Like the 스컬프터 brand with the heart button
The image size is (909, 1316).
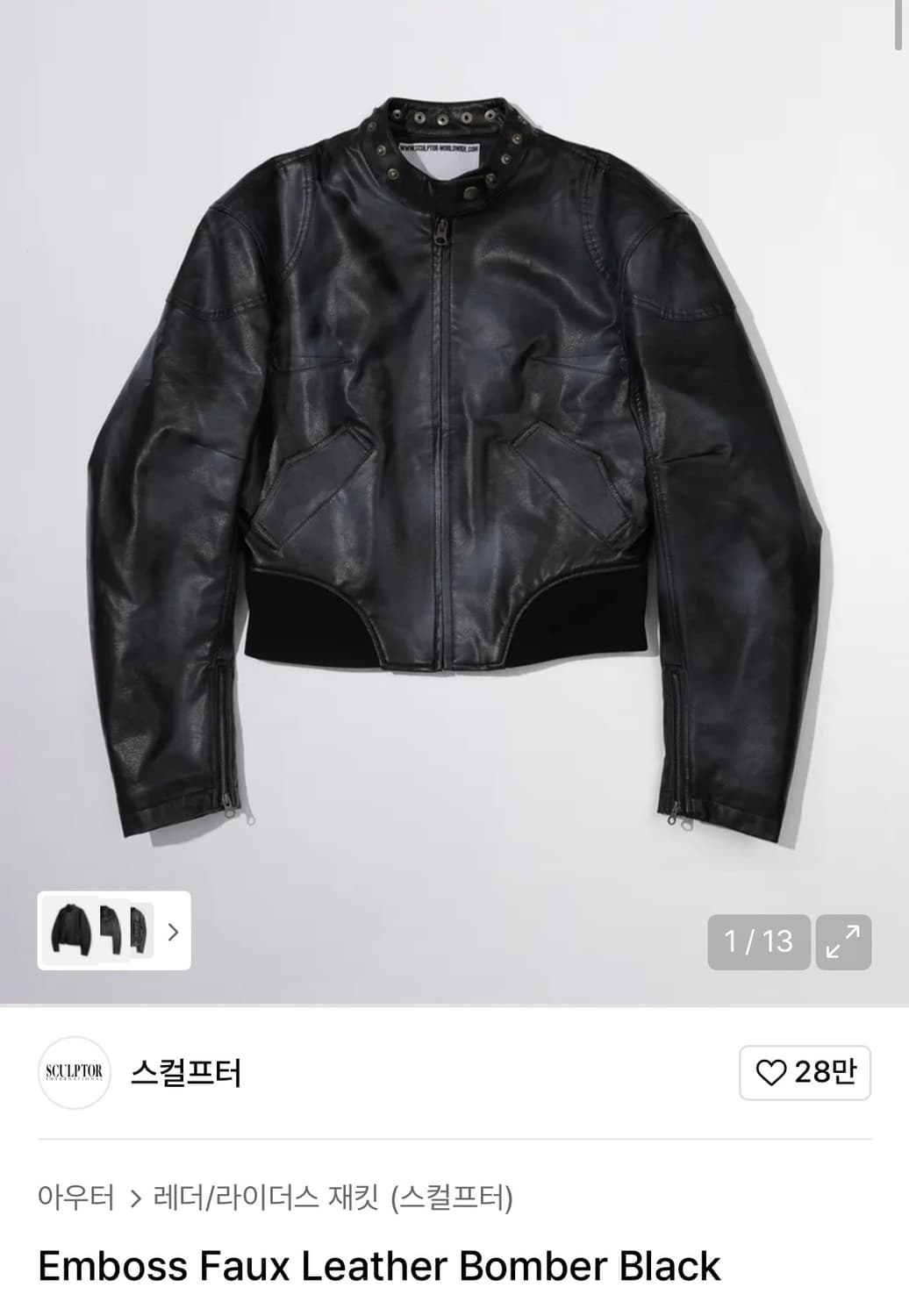[805, 1072]
